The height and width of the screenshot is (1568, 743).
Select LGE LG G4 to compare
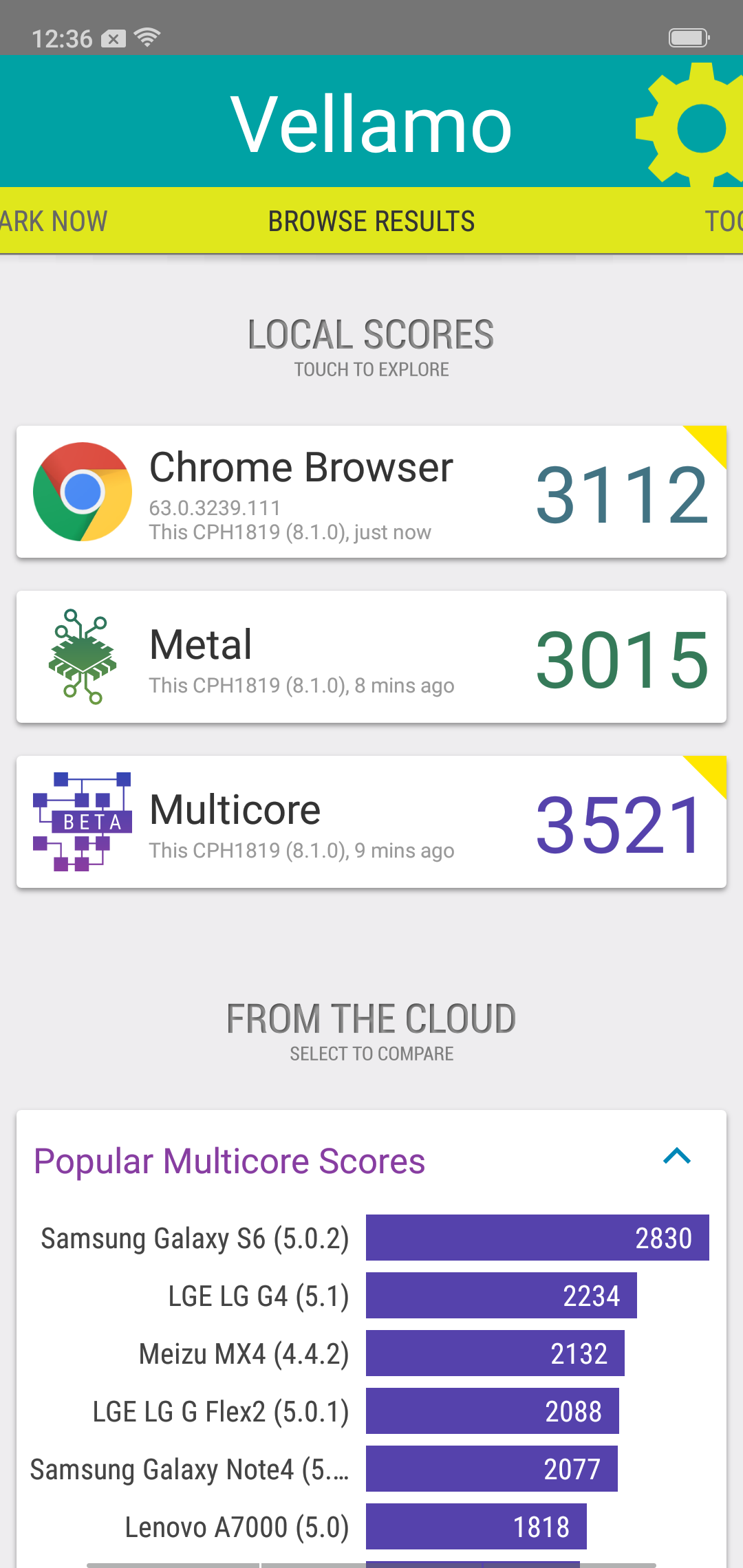click(x=371, y=1296)
